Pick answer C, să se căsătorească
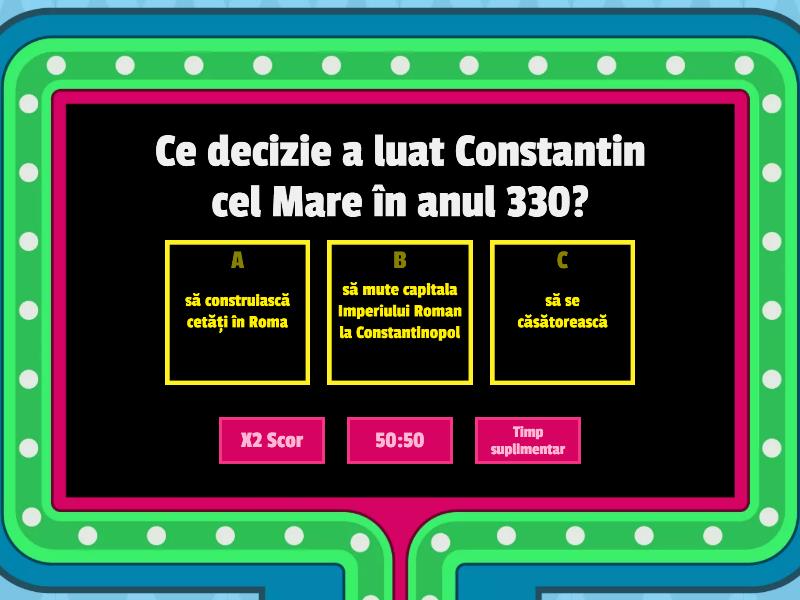 pos(562,312)
